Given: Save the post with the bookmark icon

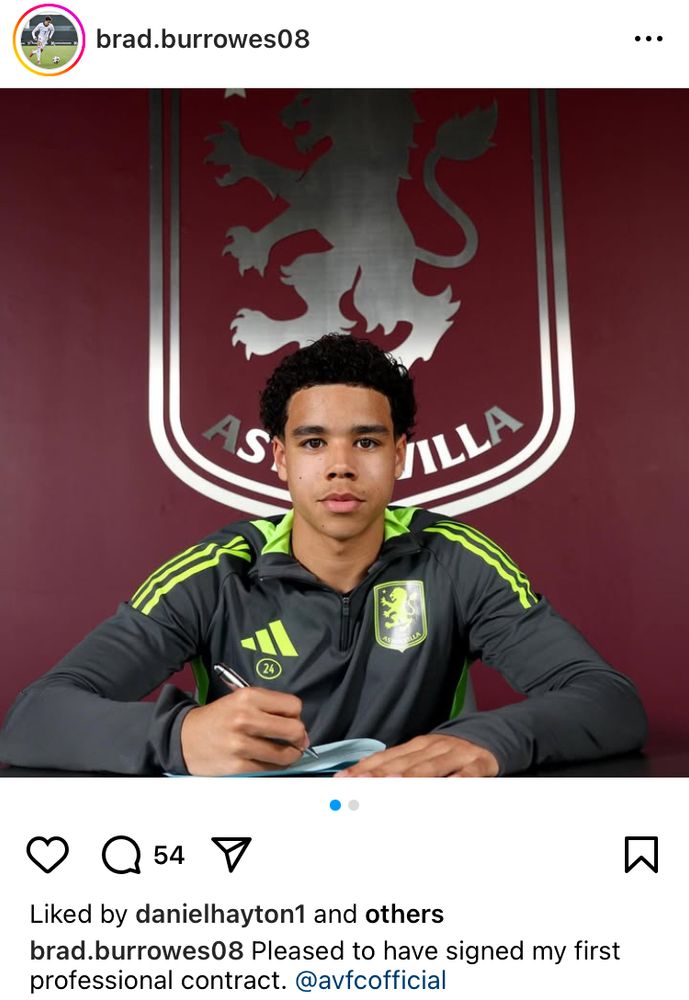Looking at the screenshot, I should [x=641, y=855].
